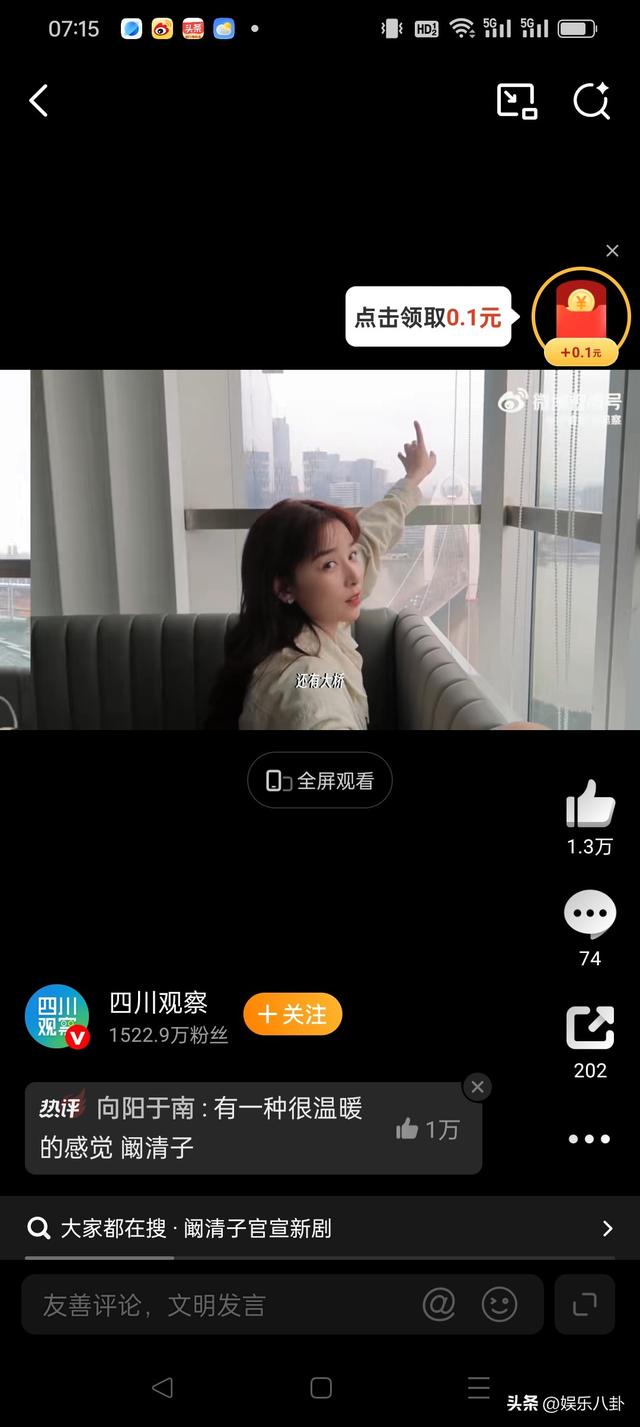Screen dimensions: 640x1427
Task: Go back using the top-left arrow
Action: click(39, 101)
